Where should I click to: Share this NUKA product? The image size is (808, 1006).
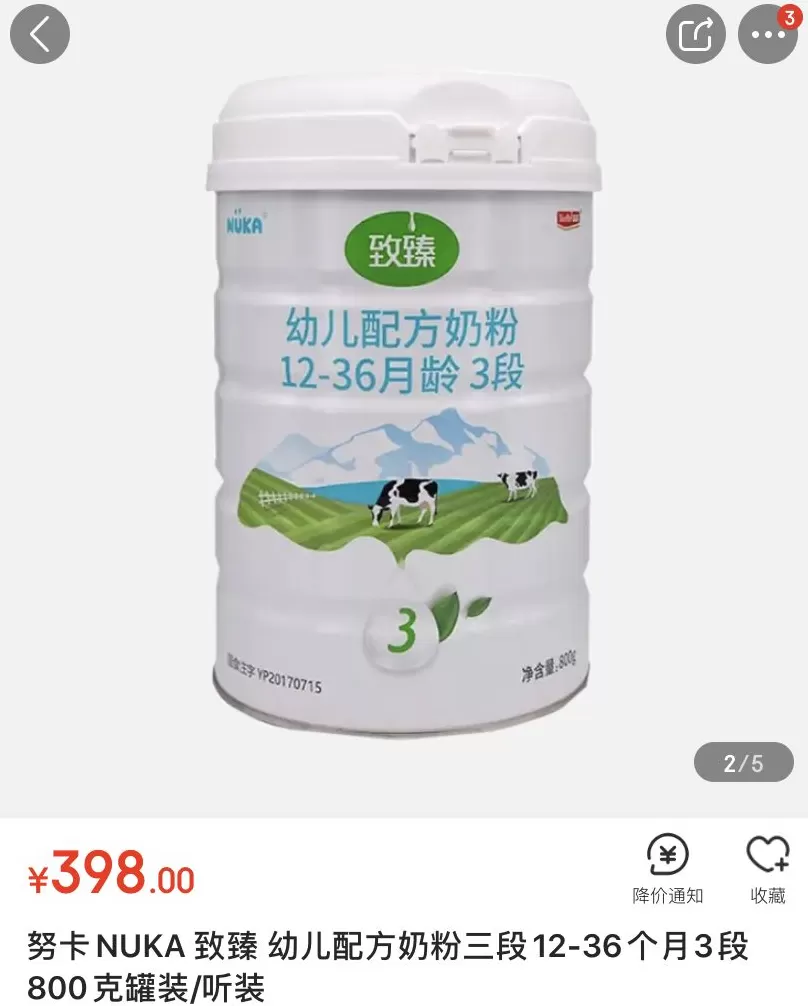point(695,35)
